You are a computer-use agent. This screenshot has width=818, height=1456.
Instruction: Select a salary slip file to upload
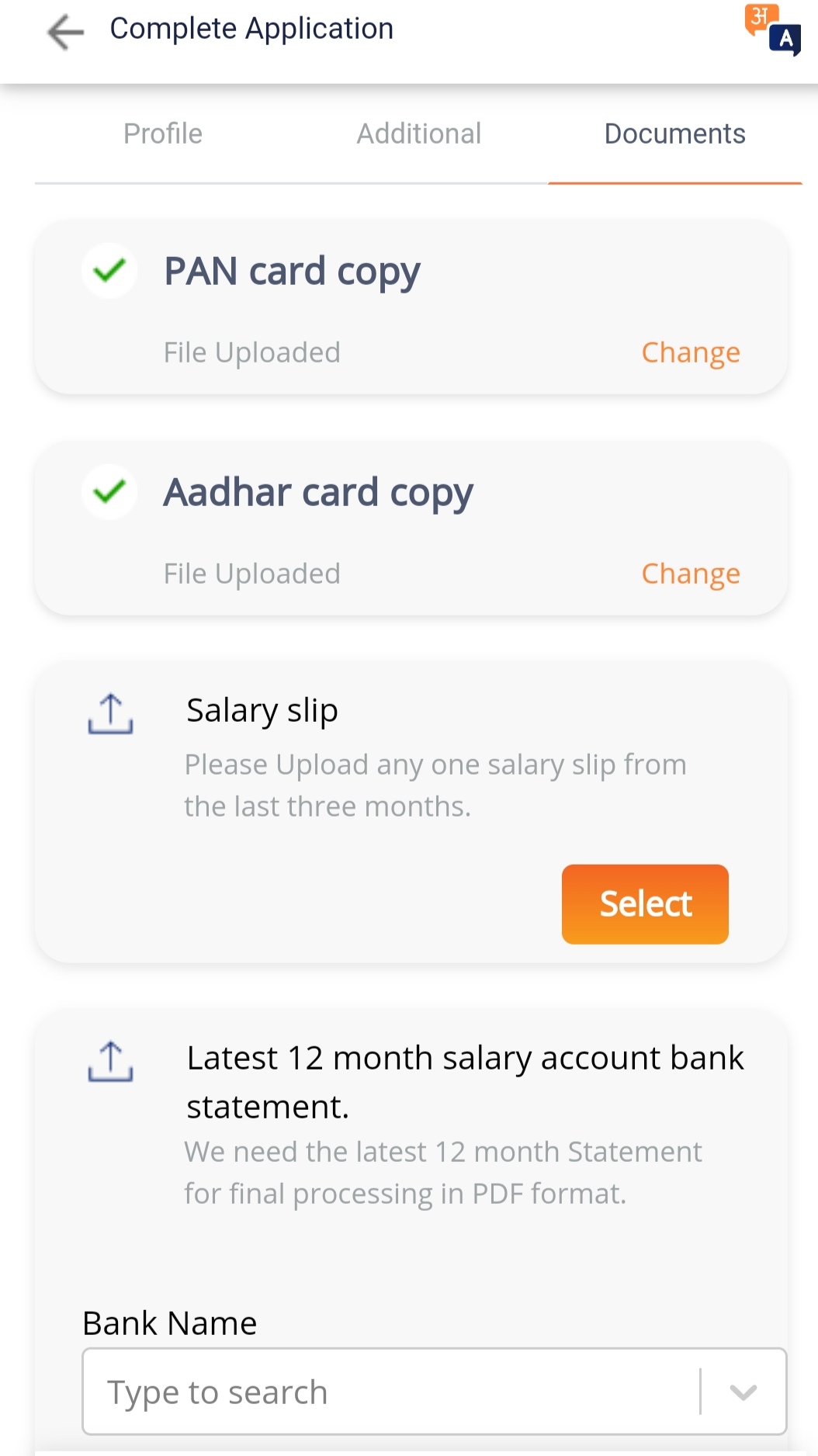click(645, 904)
